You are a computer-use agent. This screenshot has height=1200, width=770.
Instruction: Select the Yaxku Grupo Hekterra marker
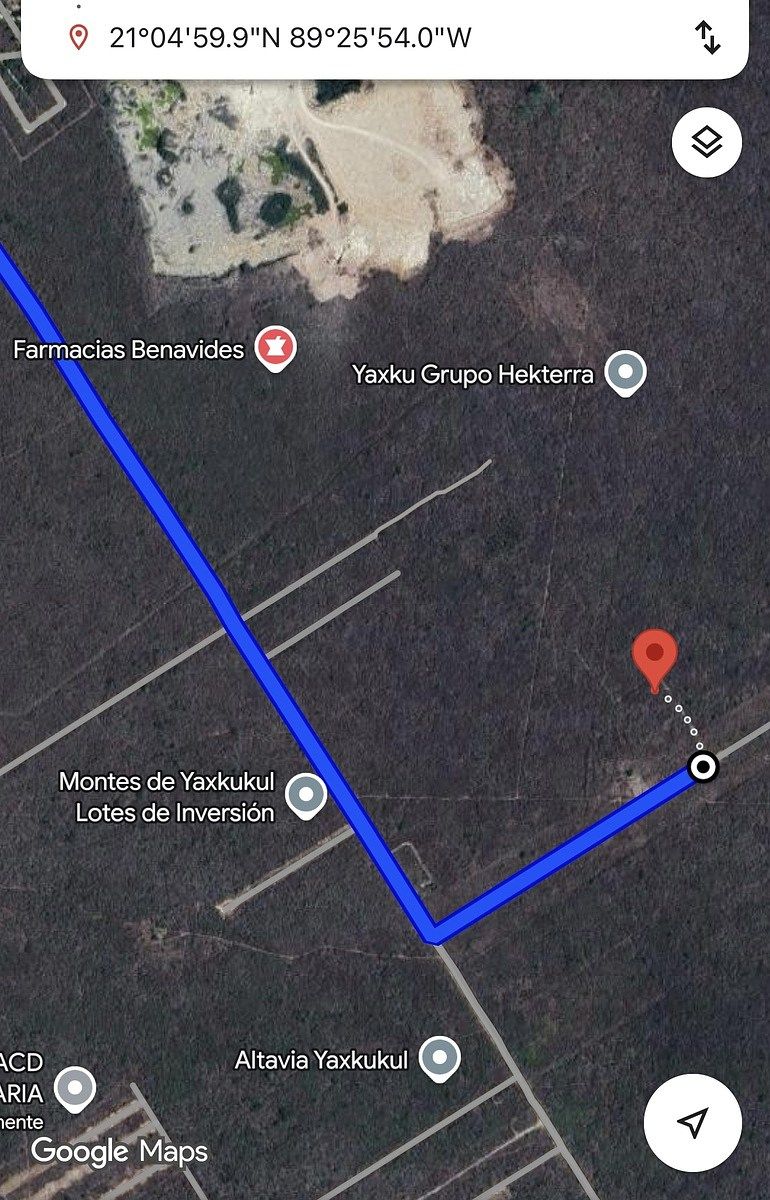(625, 373)
